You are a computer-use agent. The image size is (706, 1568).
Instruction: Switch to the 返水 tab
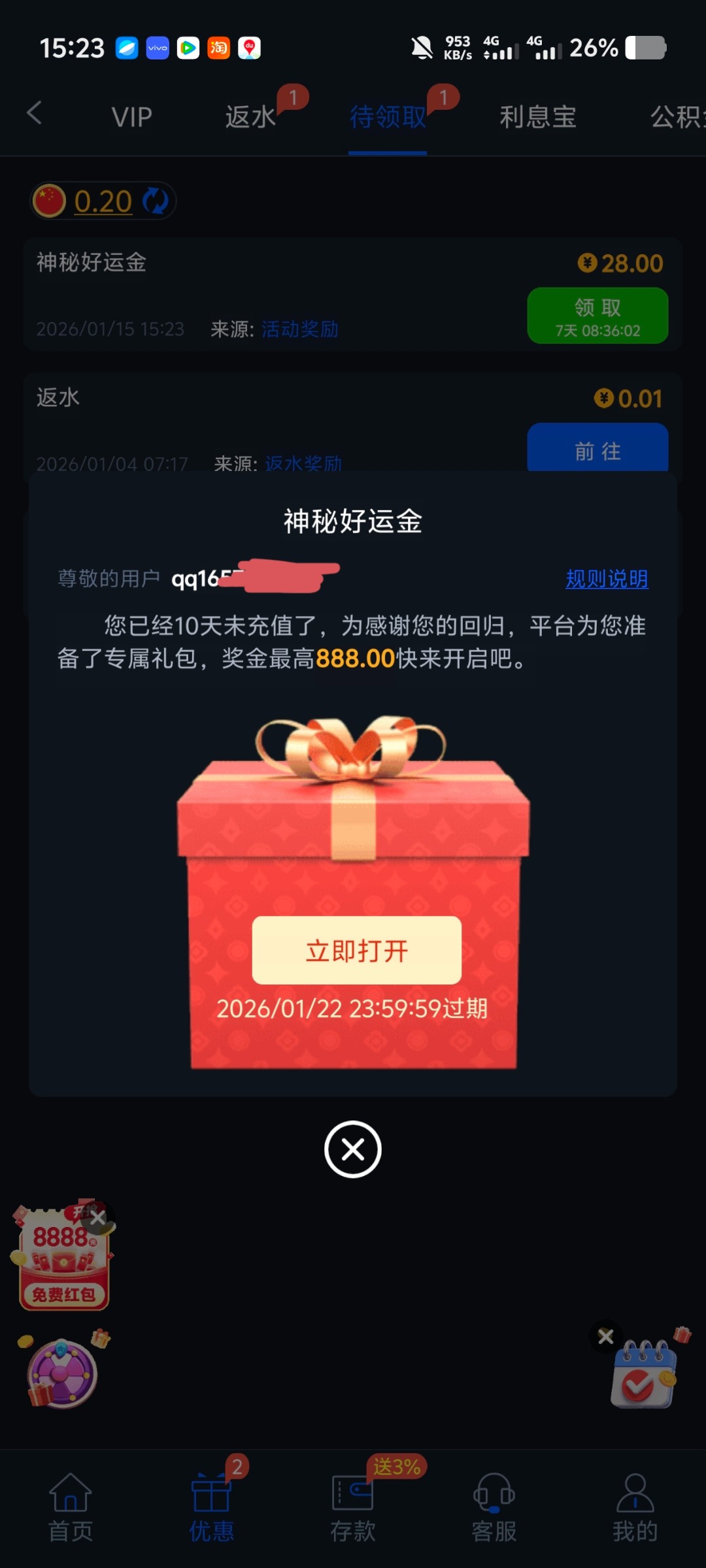point(250,118)
